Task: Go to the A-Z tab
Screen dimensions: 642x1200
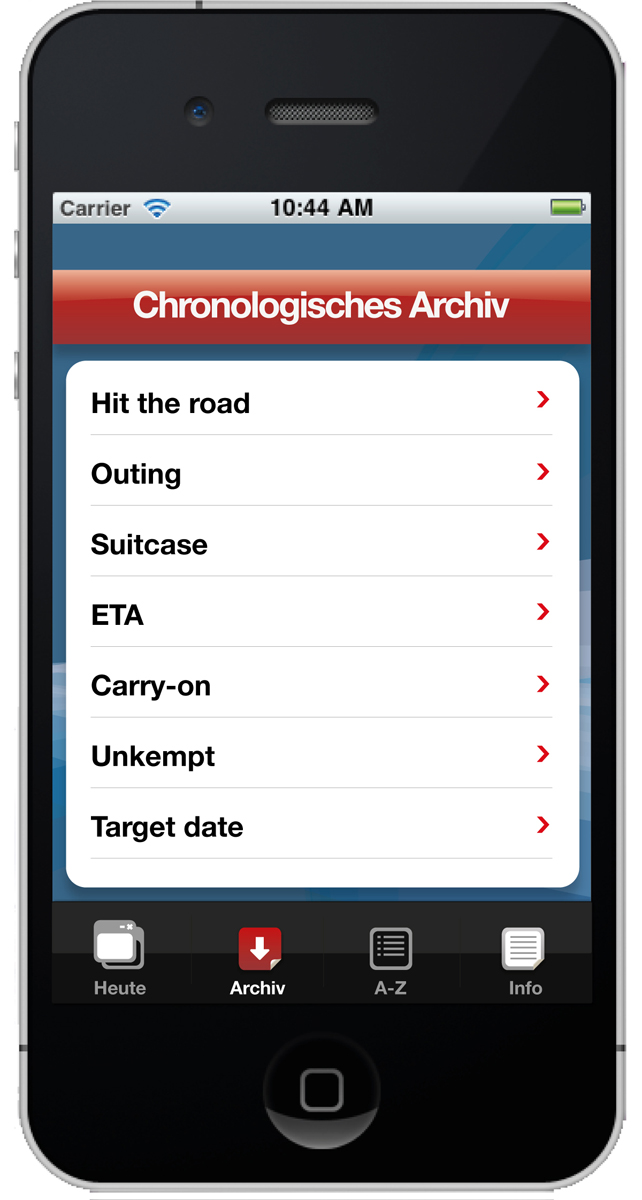Action: (390, 960)
